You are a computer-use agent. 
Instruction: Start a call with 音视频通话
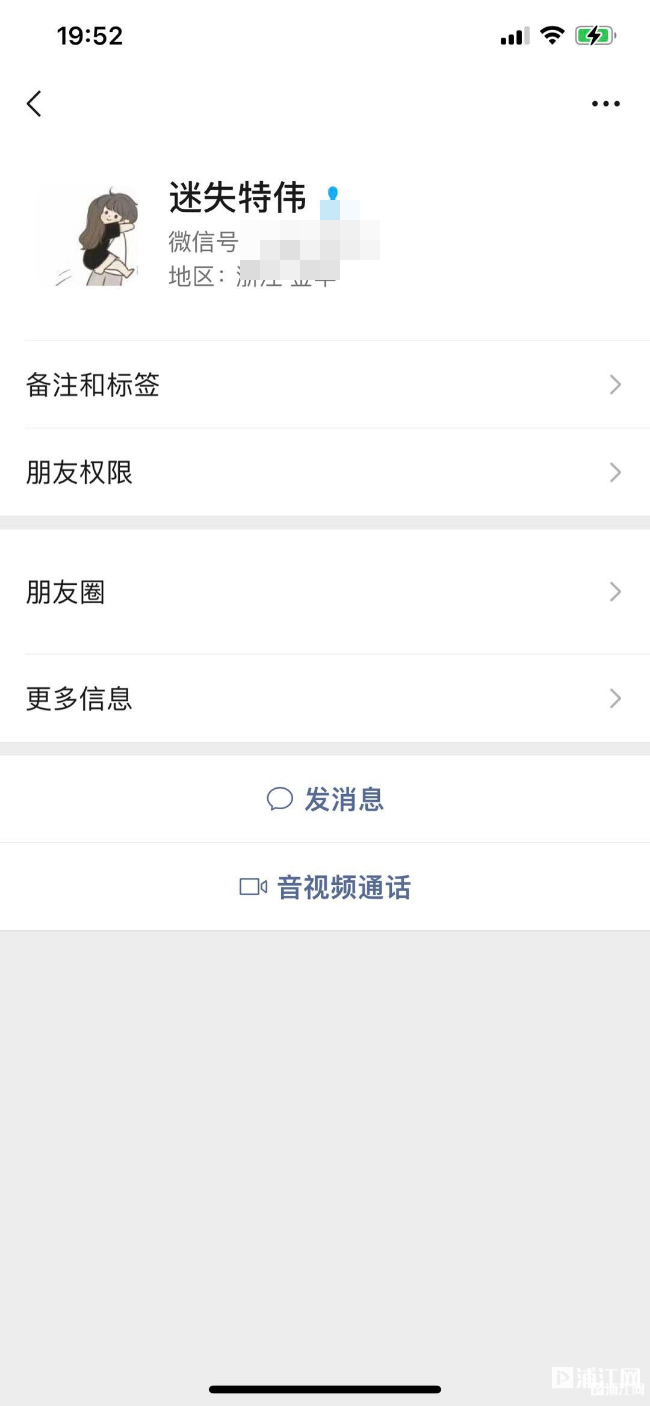click(325, 887)
